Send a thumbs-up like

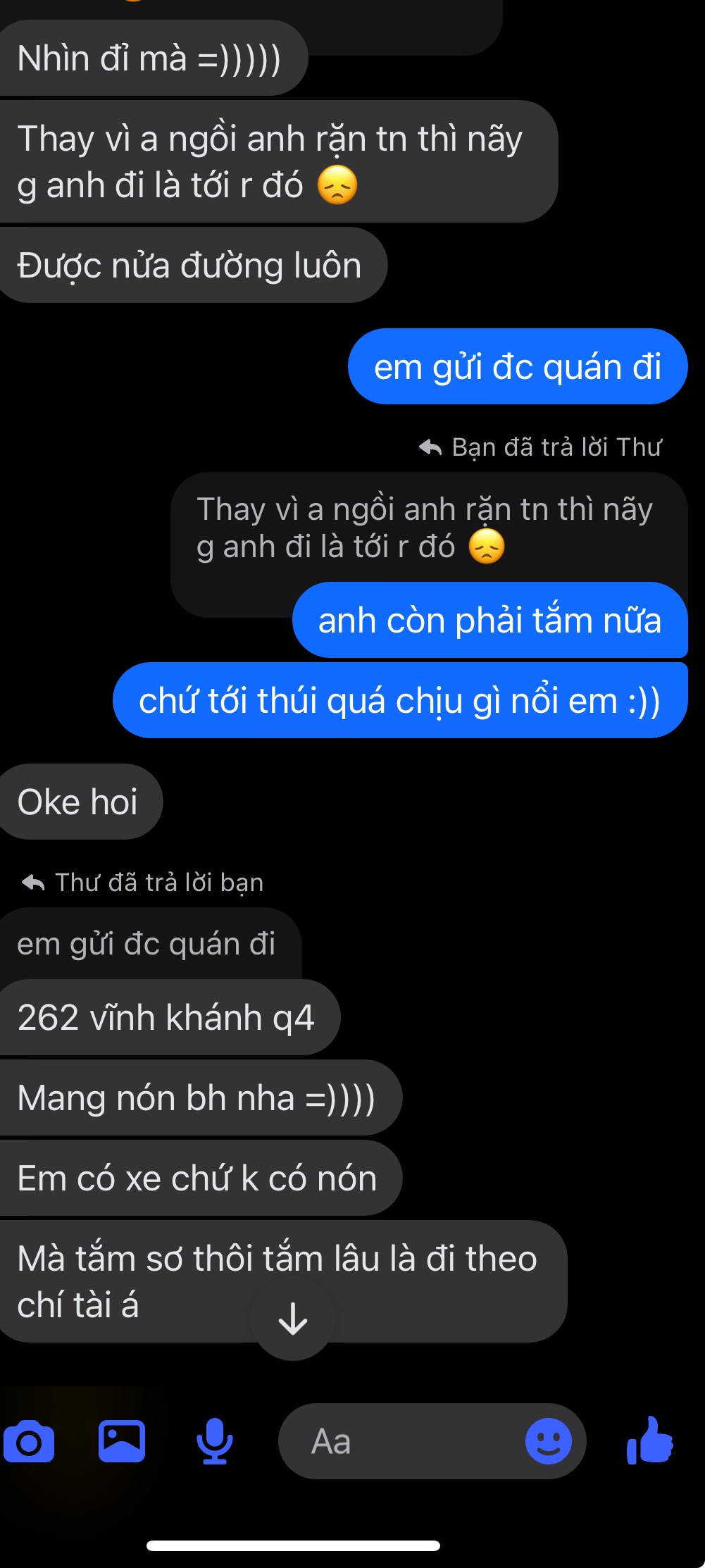649,1441
